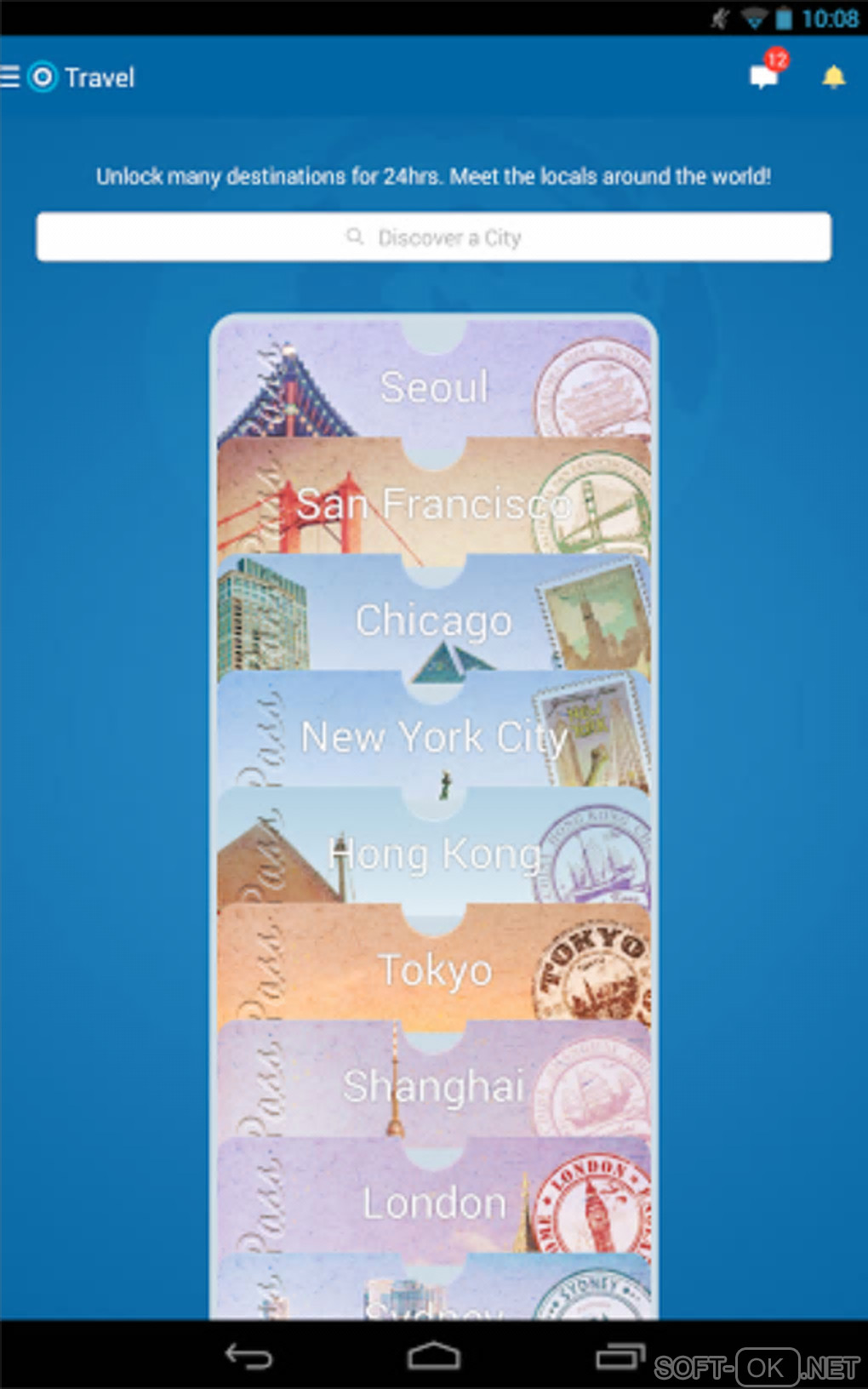The width and height of the screenshot is (868, 1389).
Task: Tap the London travel pass
Action: coord(433,1203)
